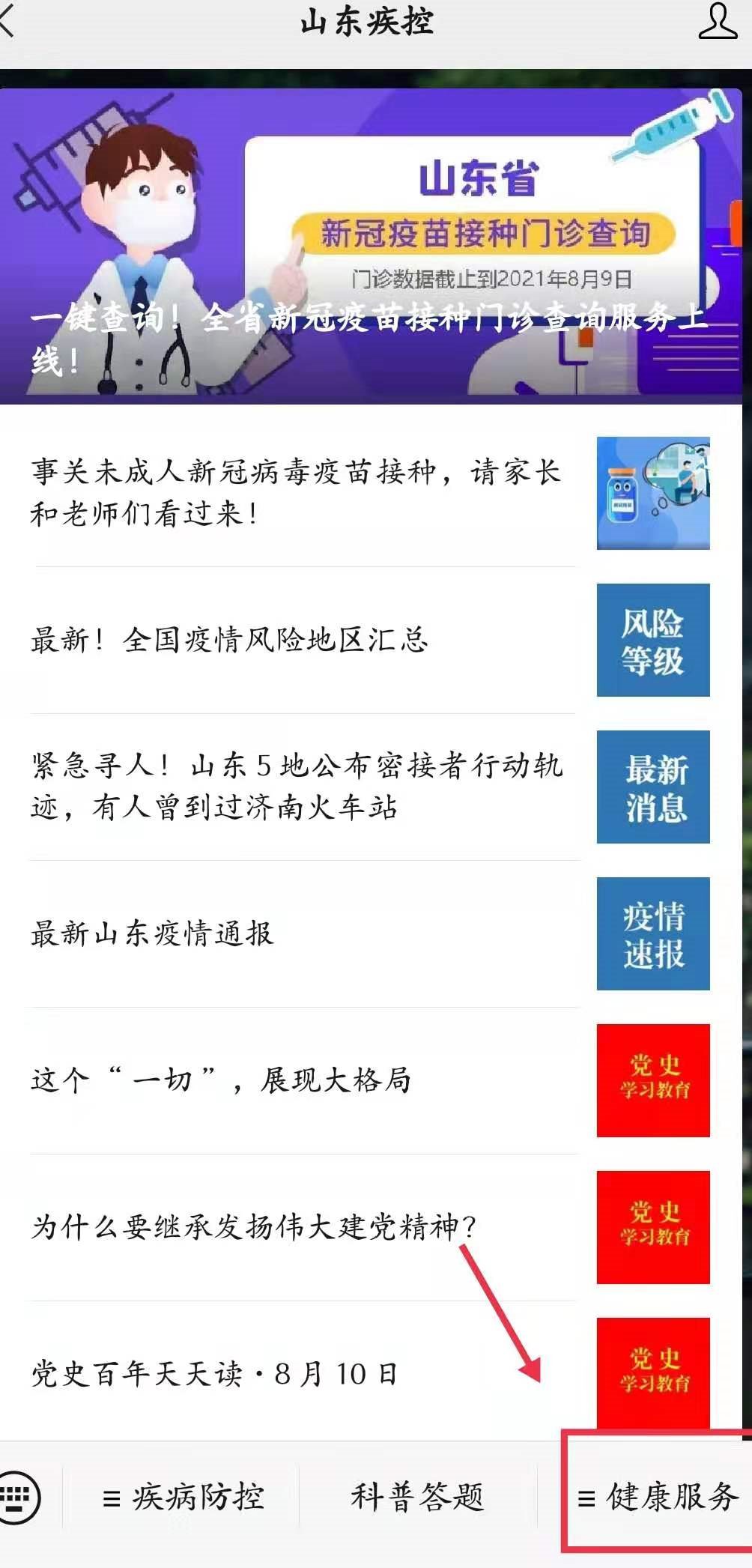The image size is (752, 1568).
Task: Read the 未成人新冠病毒疫苗接种 article
Action: [296, 493]
